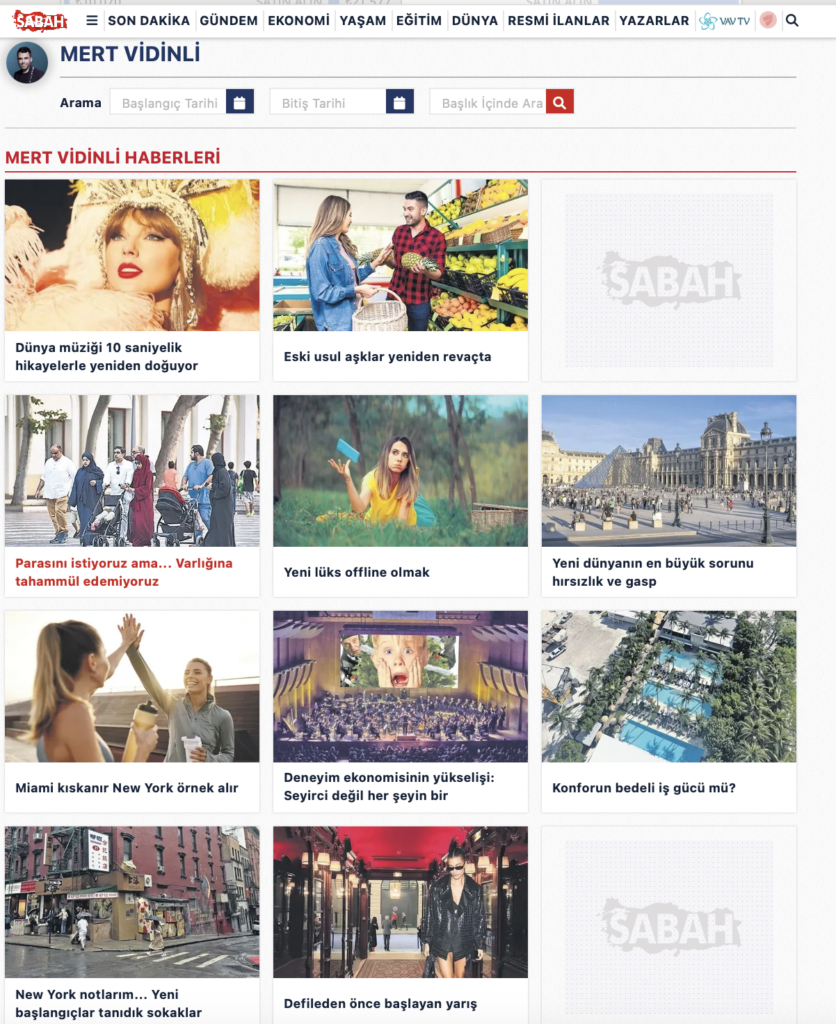Screen dimensions: 836x1024
Task: Open VAV TV link
Action: click(x=724, y=20)
